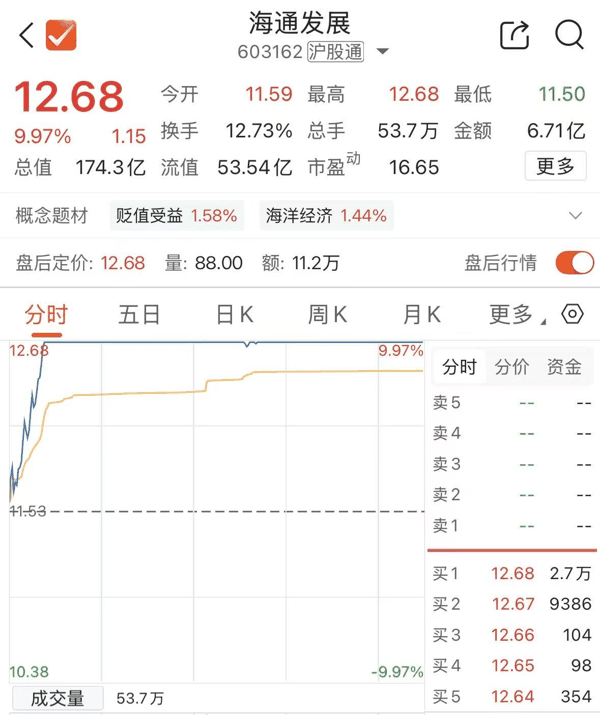Open the search magnifier
The height and width of the screenshot is (715, 600).
[x=569, y=35]
